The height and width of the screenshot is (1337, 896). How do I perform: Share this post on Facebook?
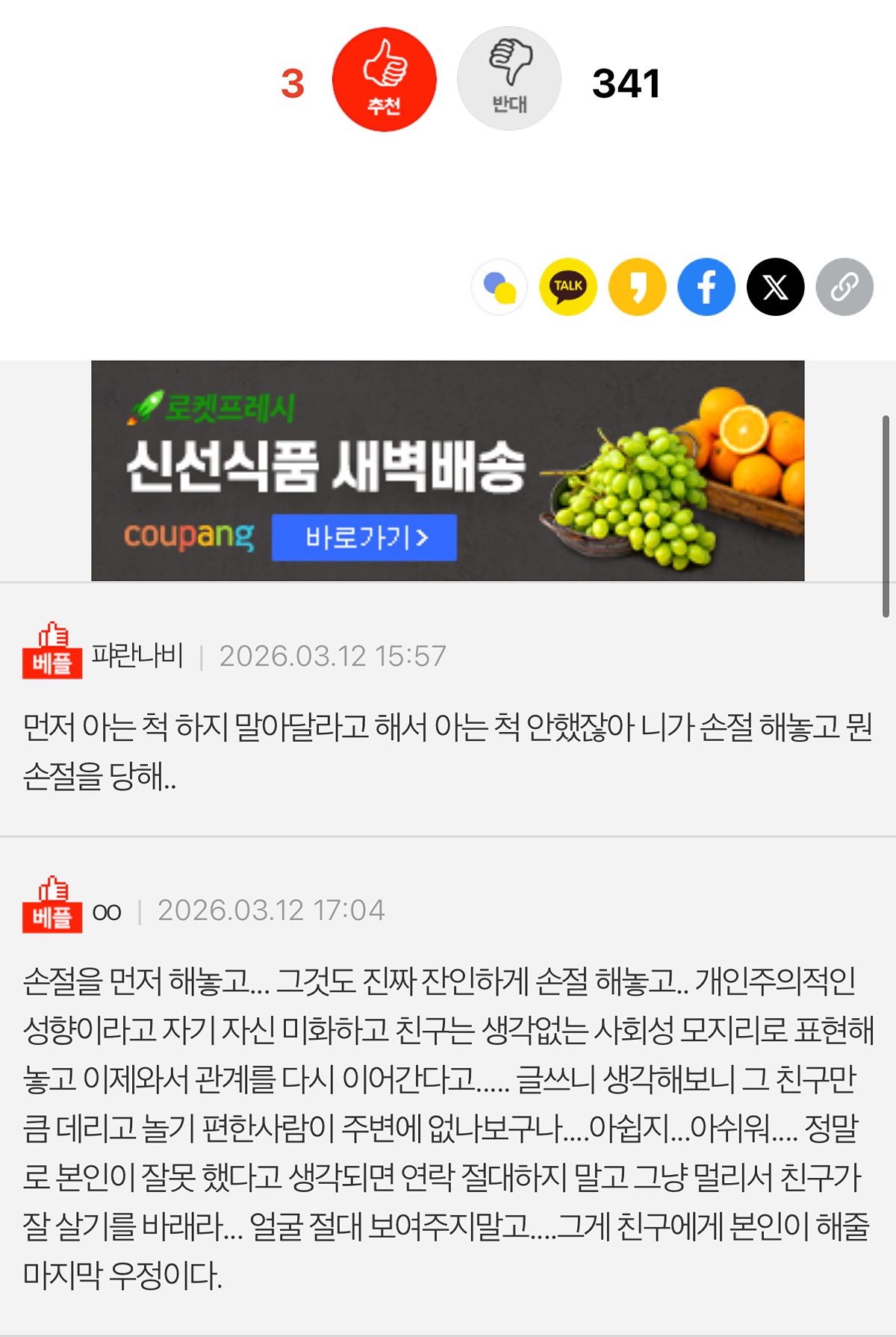coord(706,287)
